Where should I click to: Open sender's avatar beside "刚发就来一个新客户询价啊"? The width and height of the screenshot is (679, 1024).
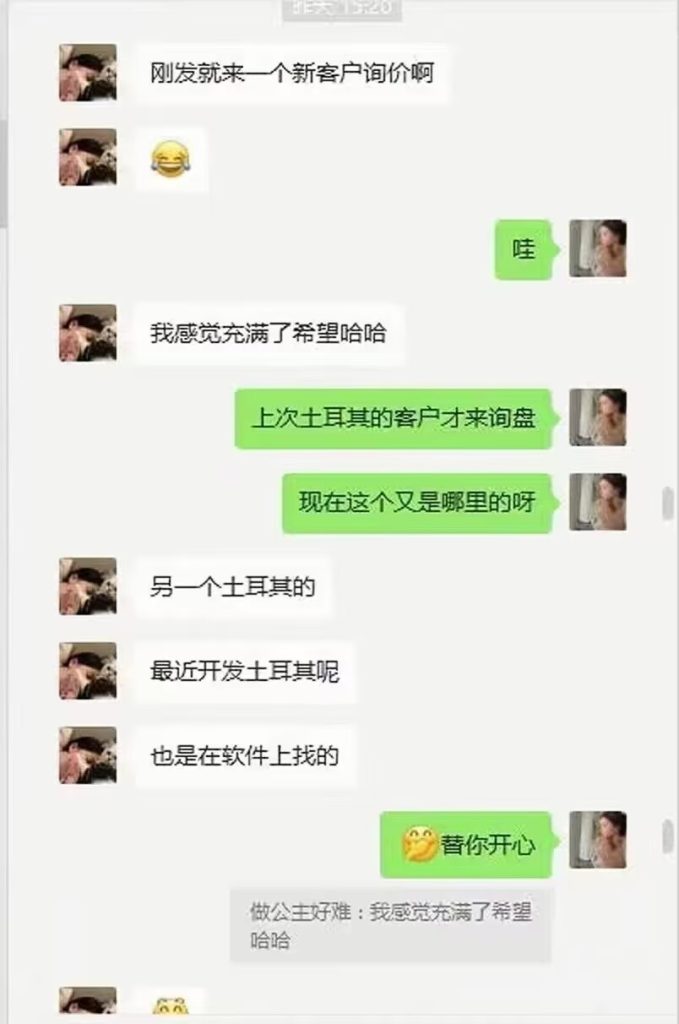coord(87,72)
